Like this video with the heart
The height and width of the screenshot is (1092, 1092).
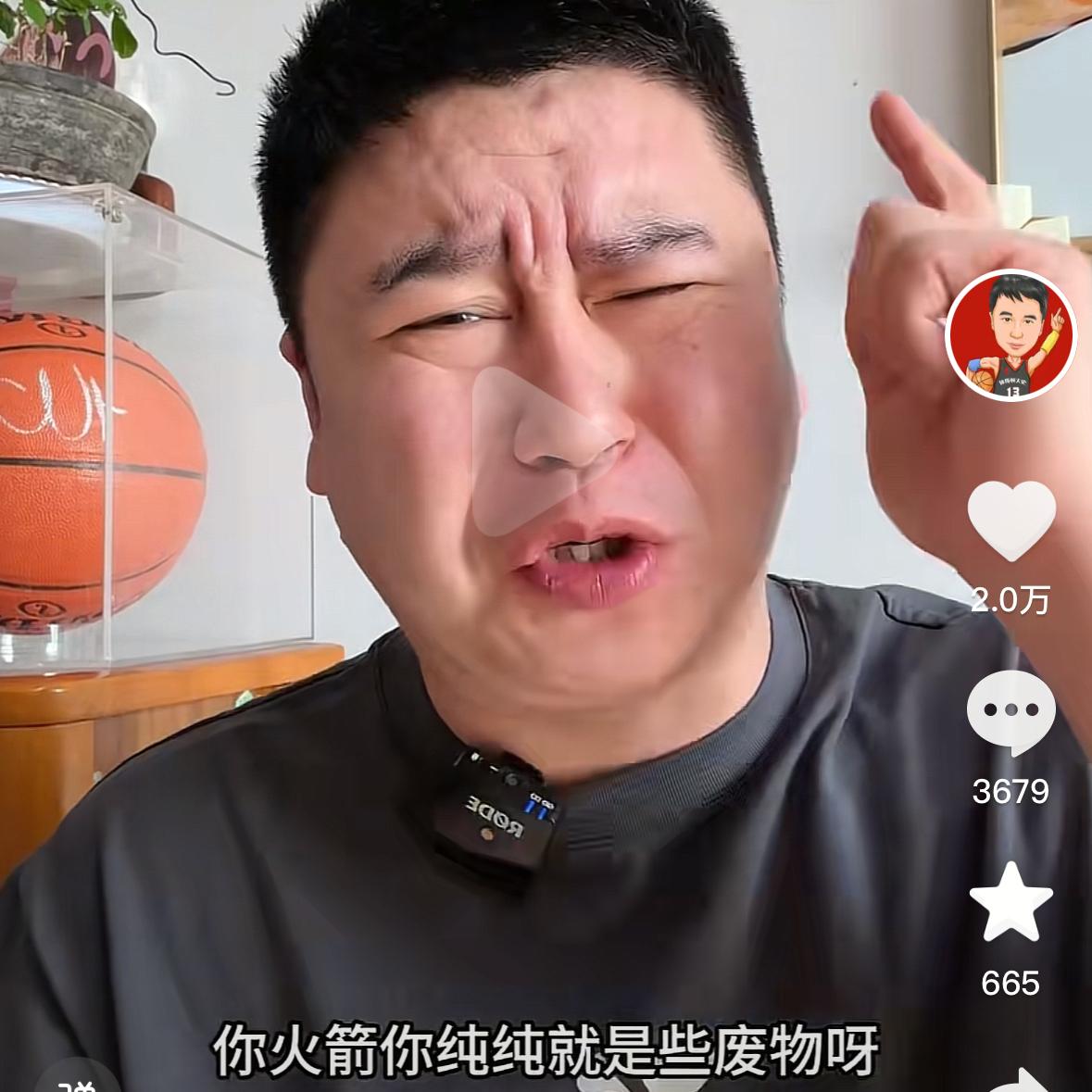1010,520
